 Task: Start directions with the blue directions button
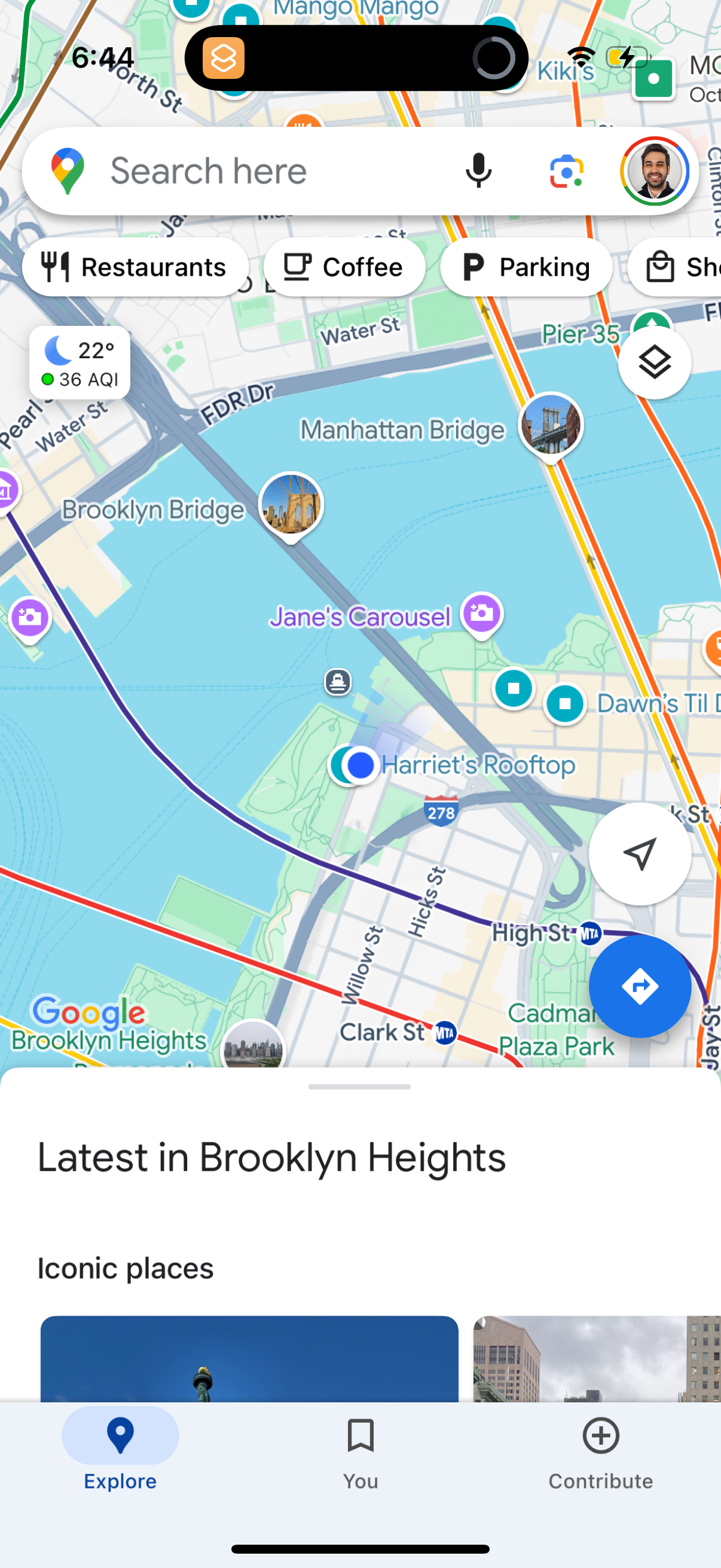(x=640, y=987)
